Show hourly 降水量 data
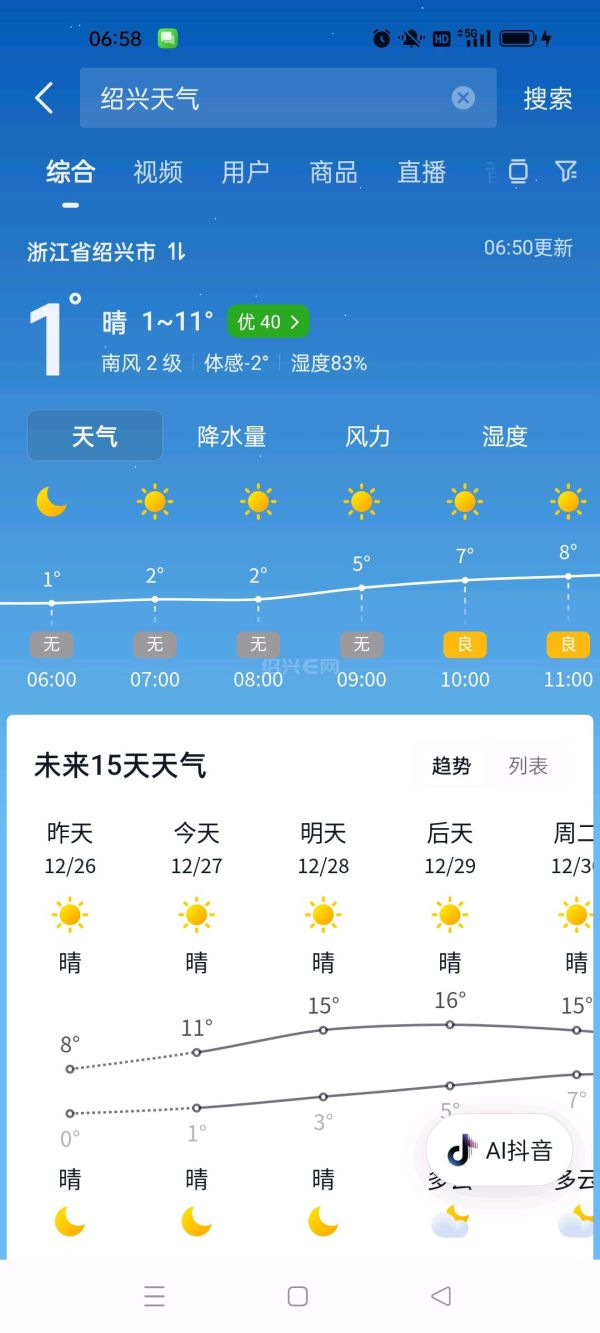This screenshot has width=600, height=1333. (x=231, y=436)
